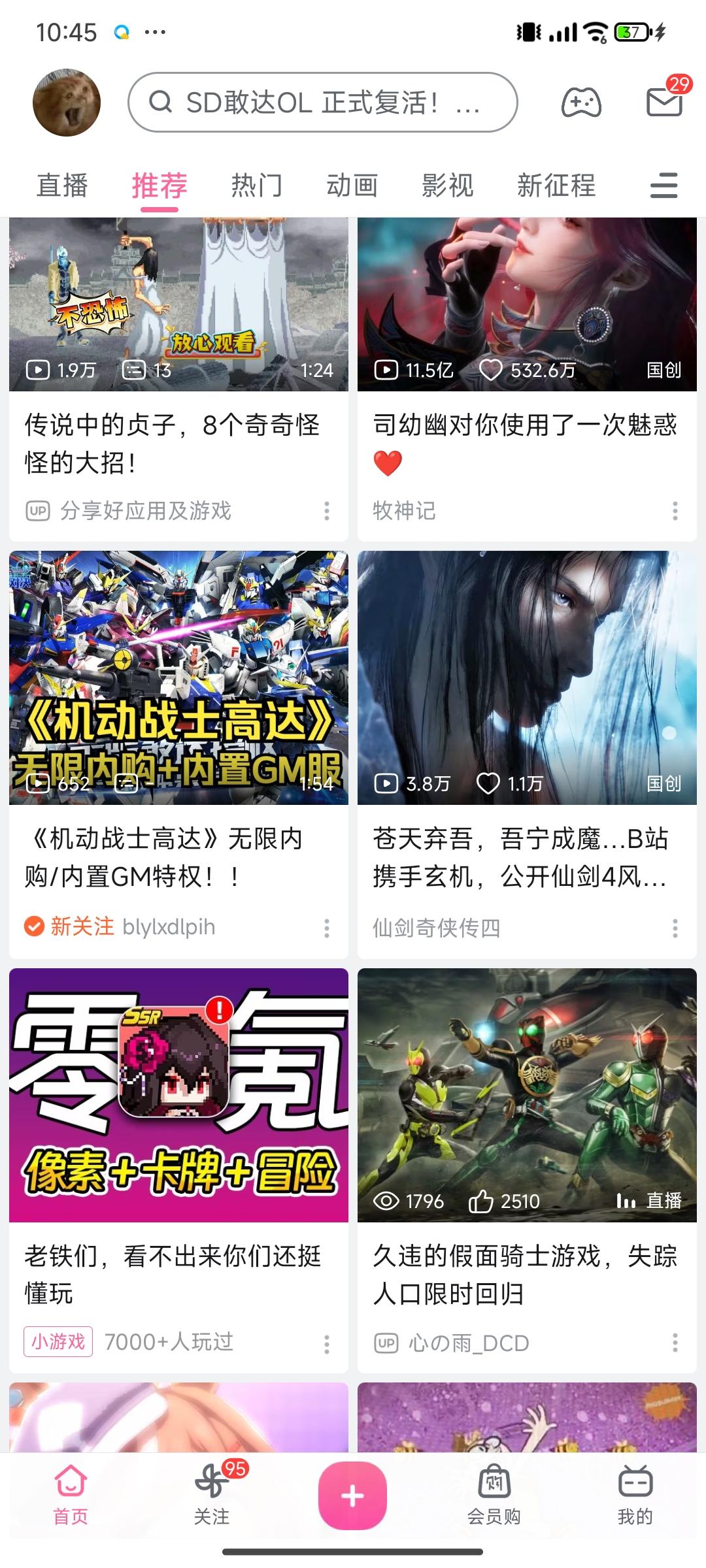Open options menu on the blylxdlpih video
Image resolution: width=706 pixels, height=1568 pixels.
[327, 926]
